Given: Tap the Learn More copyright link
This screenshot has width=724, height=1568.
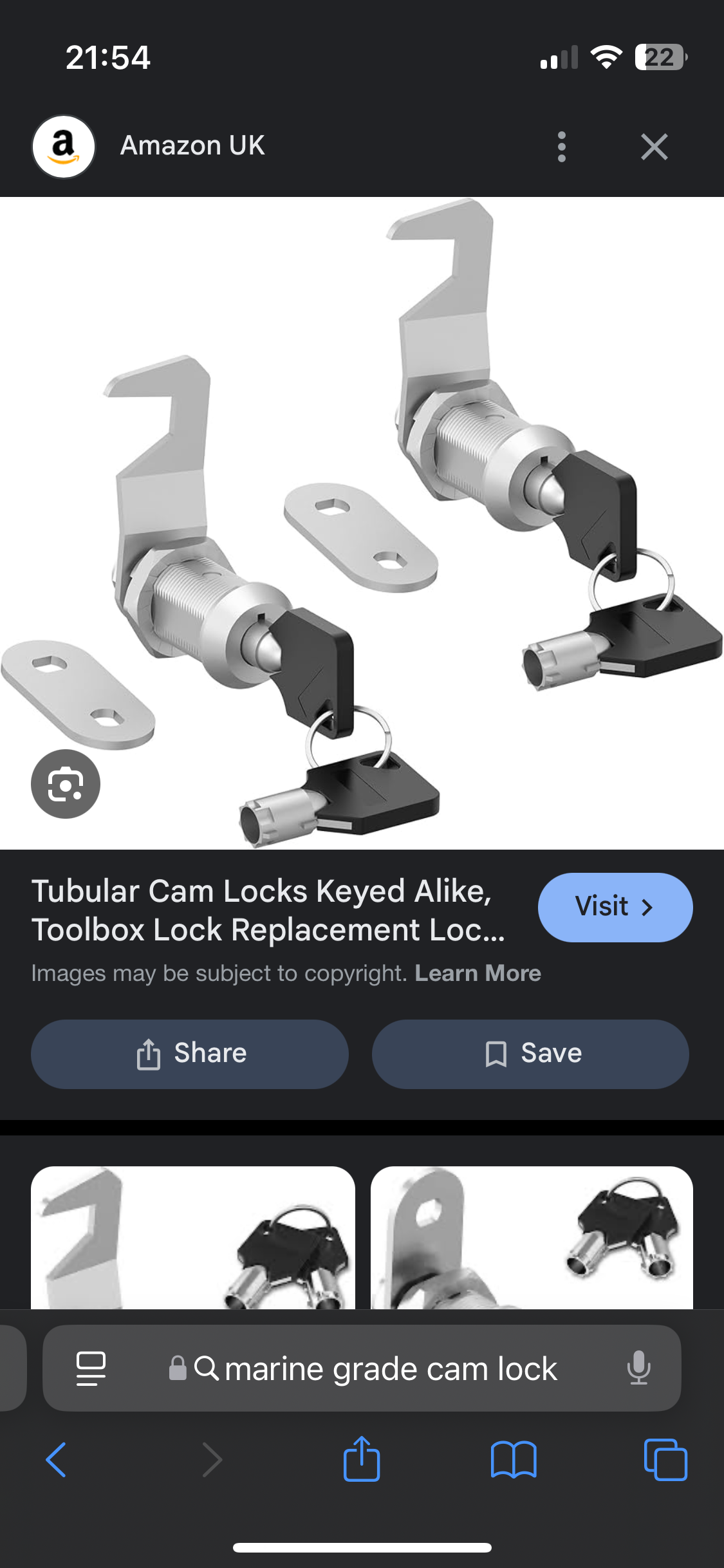Looking at the screenshot, I should coord(478,973).
